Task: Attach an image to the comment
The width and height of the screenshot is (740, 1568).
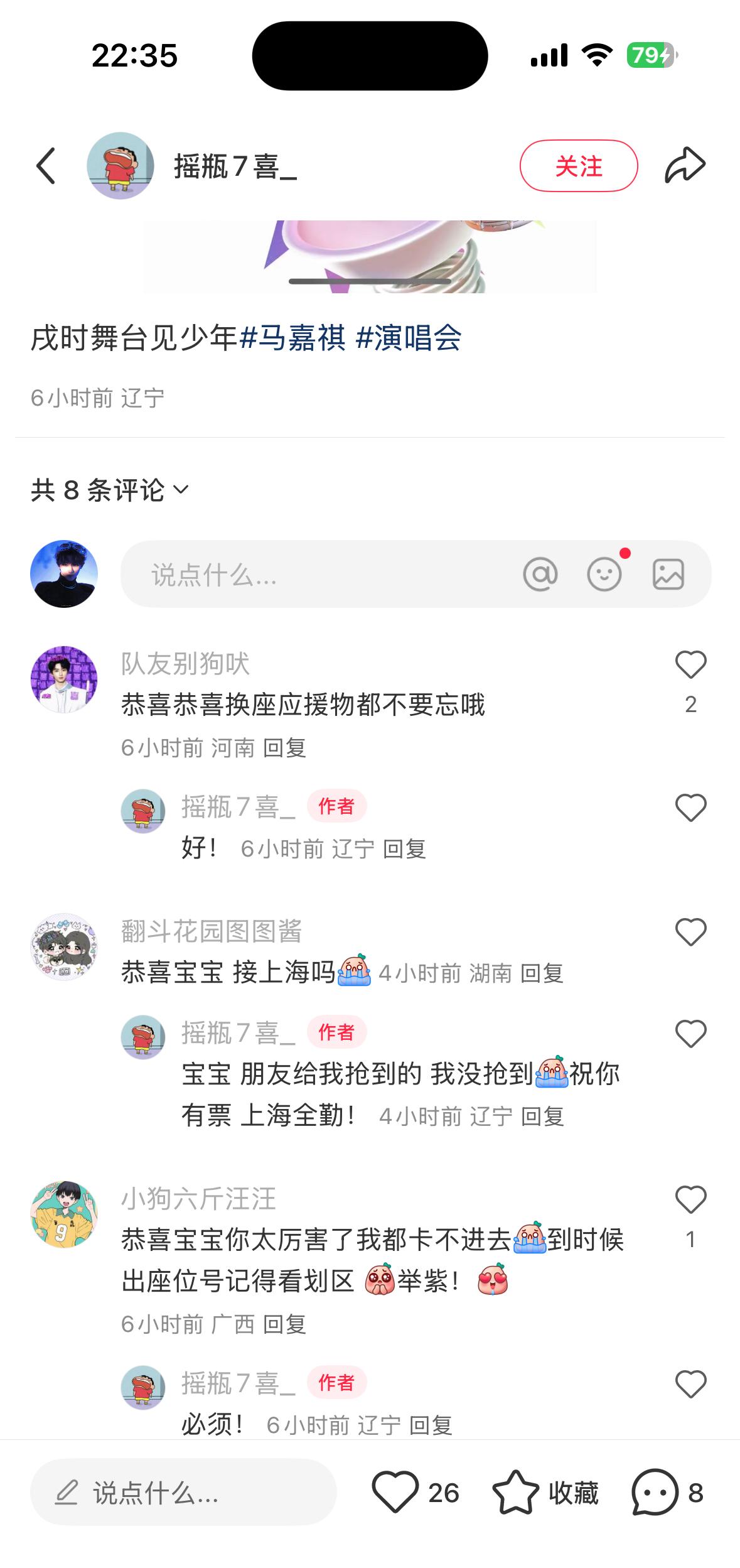Action: click(x=668, y=574)
